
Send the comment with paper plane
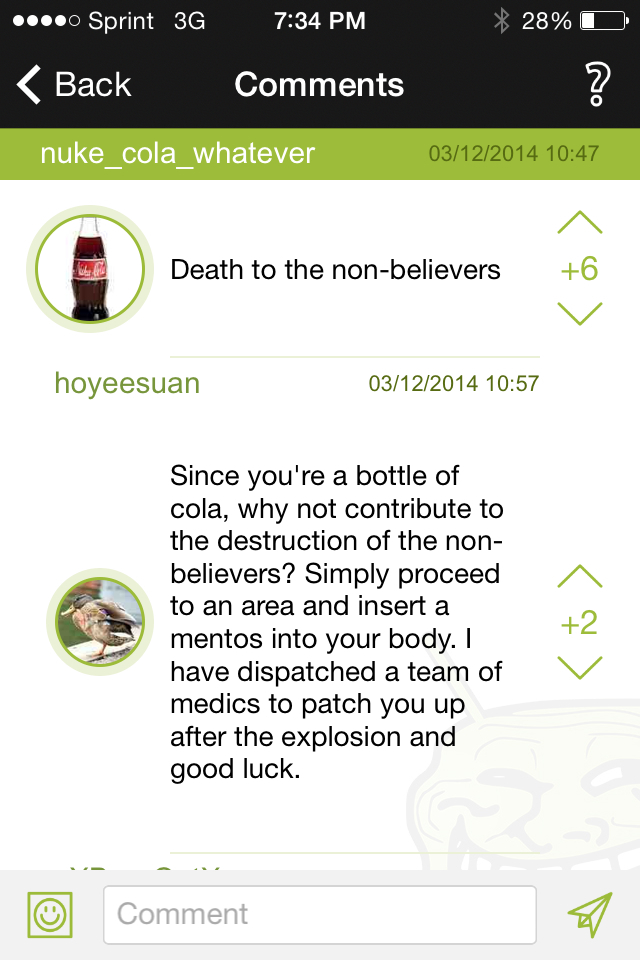coord(589,914)
